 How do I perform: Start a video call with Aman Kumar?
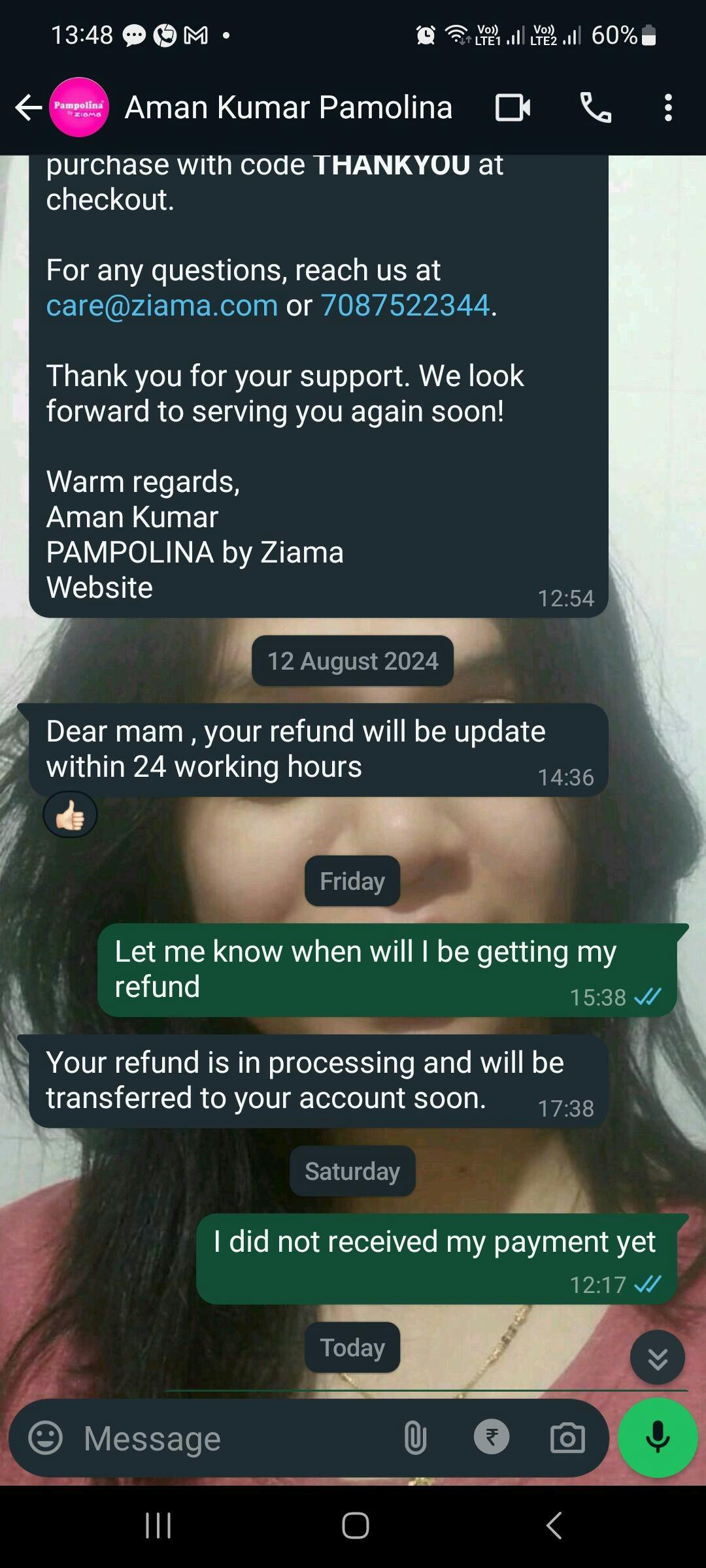(x=513, y=108)
